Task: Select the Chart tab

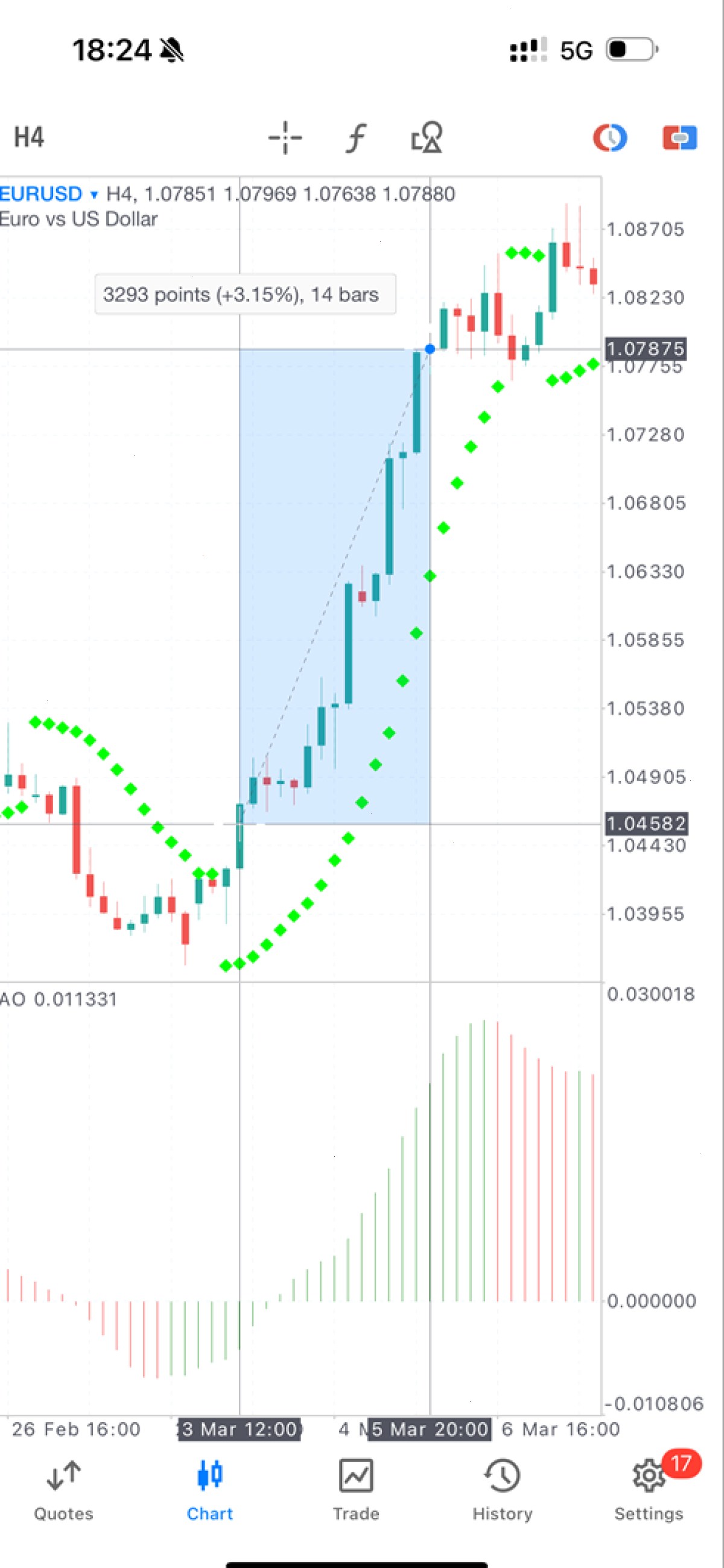Action: coord(209,1490)
